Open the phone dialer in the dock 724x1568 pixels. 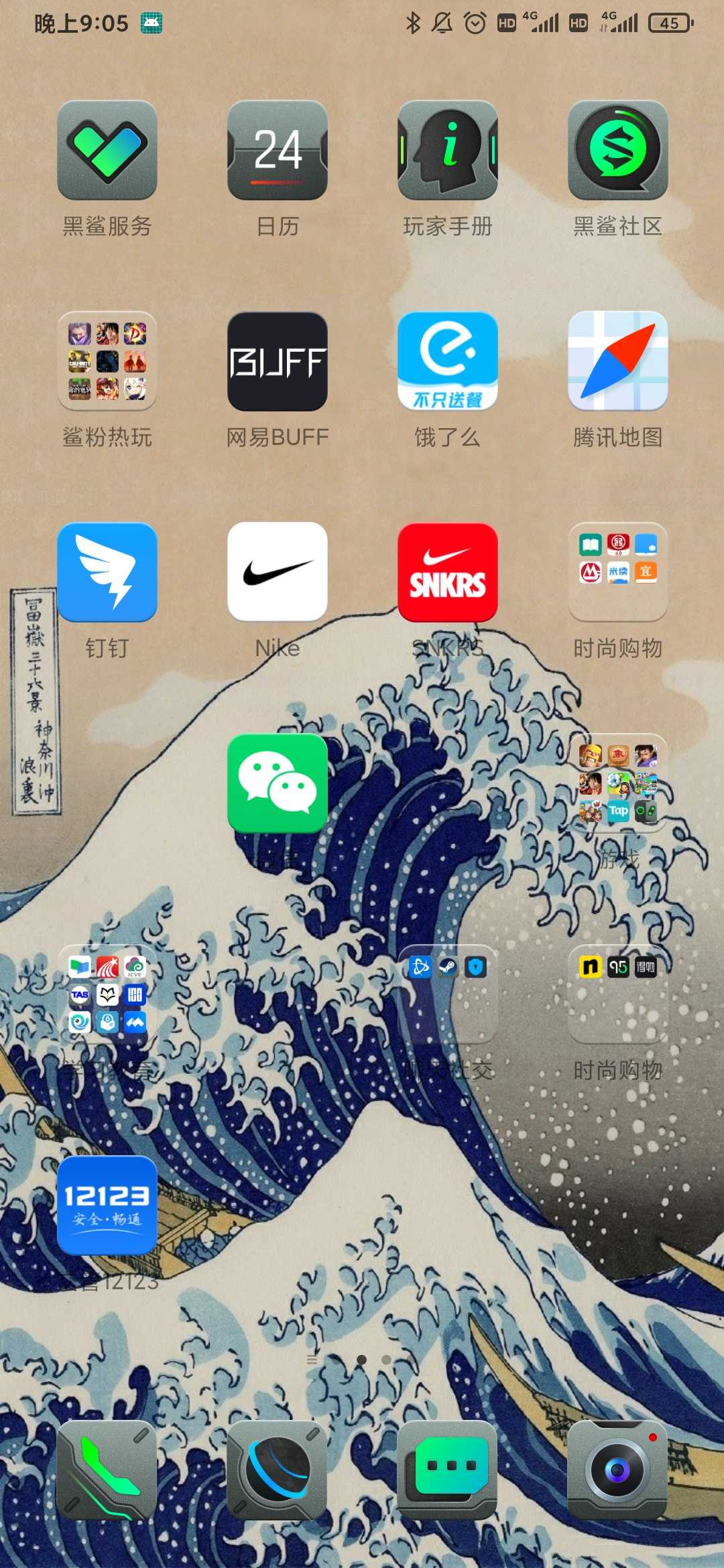pyautogui.click(x=107, y=1470)
